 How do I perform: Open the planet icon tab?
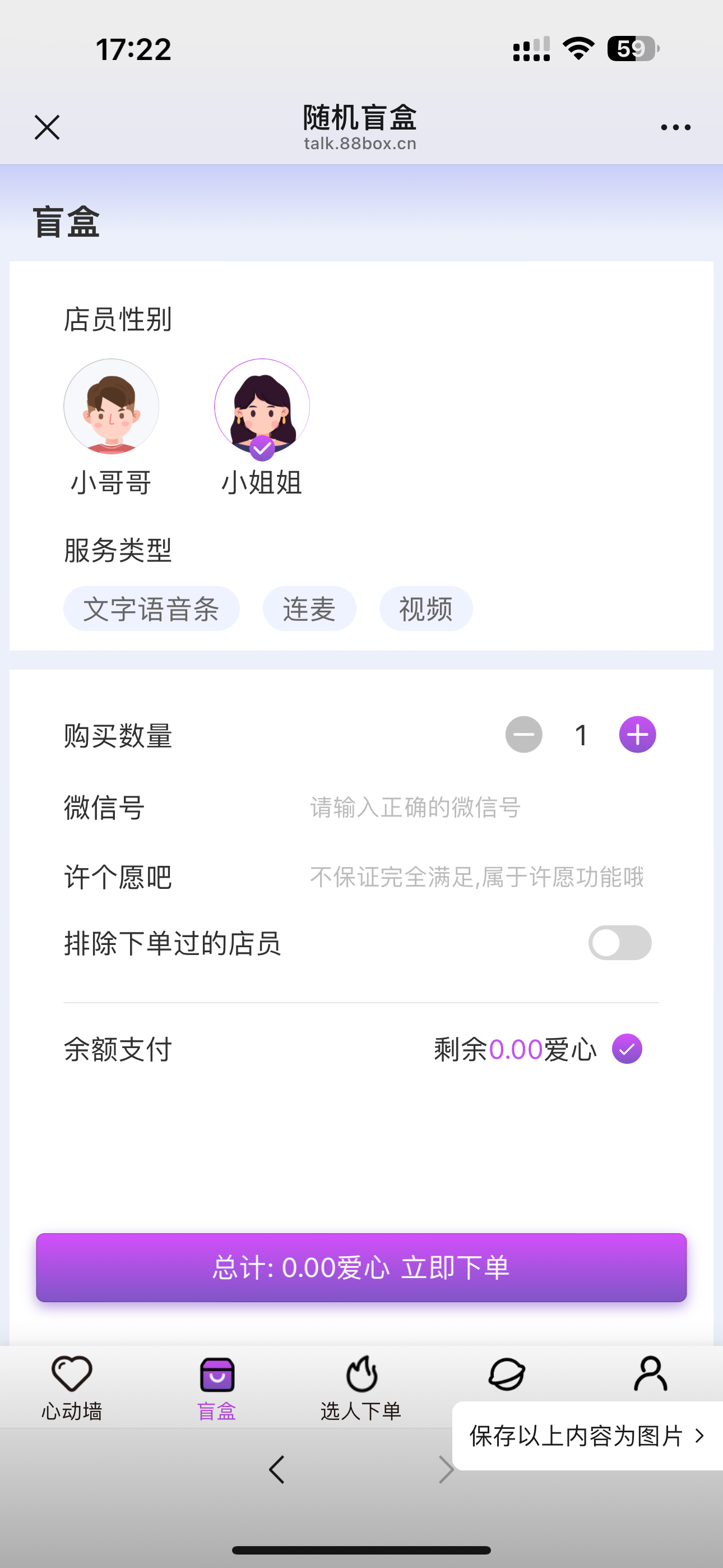506,1375
